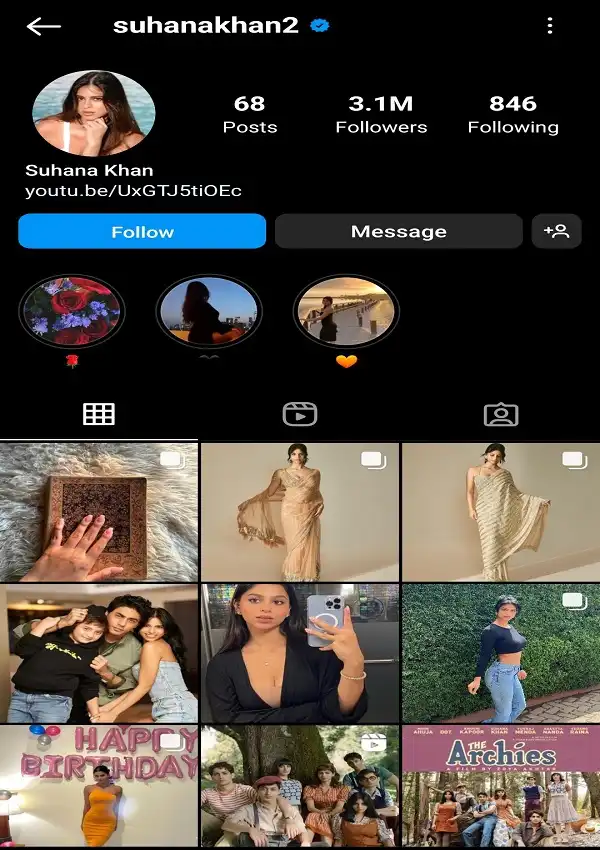Screen dimensions: 600x850
Task: Switch to the tagged photos tab
Action: (500, 414)
